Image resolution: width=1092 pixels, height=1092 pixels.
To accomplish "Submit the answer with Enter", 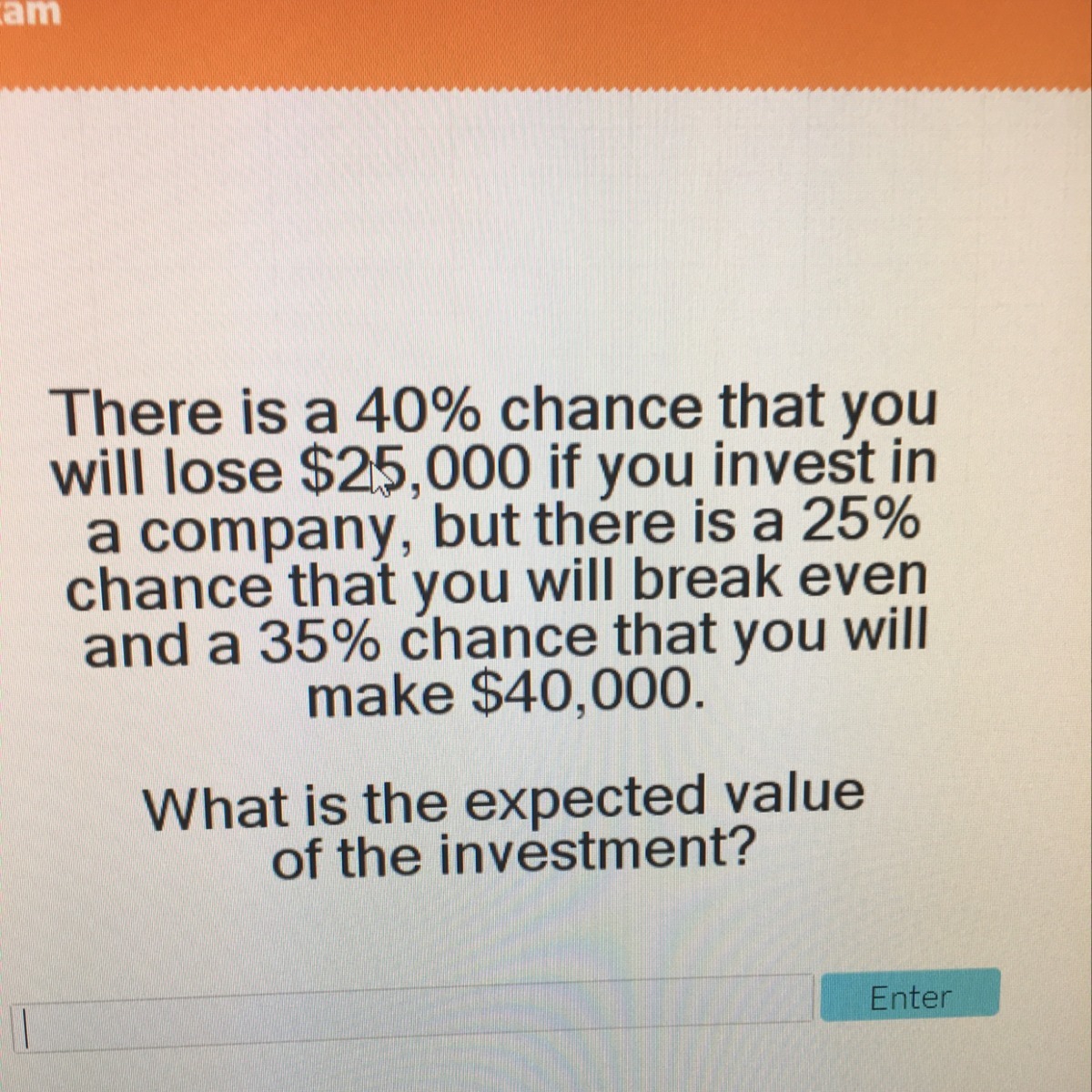I will (910, 996).
